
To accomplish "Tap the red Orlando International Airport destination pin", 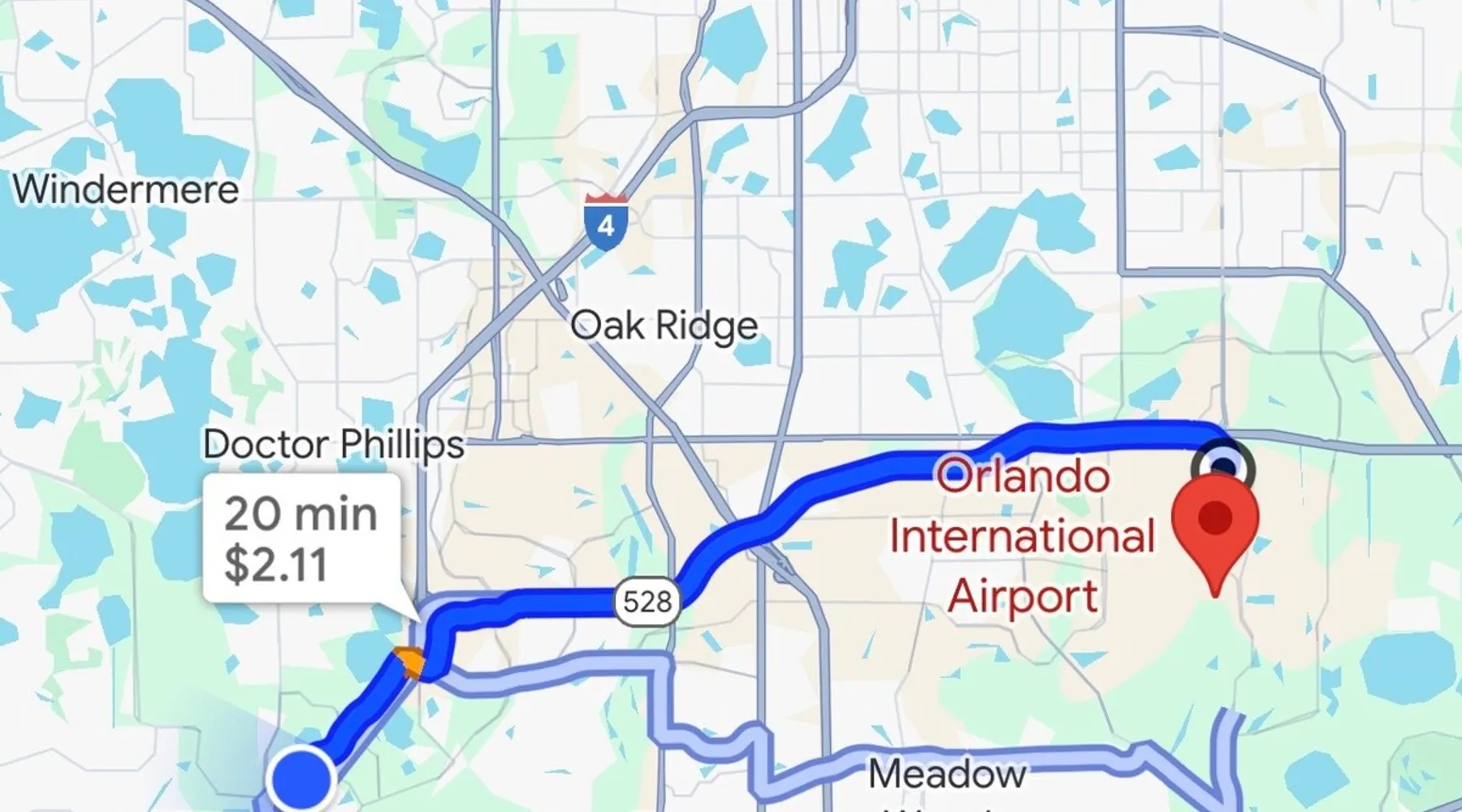I will click(x=1215, y=520).
